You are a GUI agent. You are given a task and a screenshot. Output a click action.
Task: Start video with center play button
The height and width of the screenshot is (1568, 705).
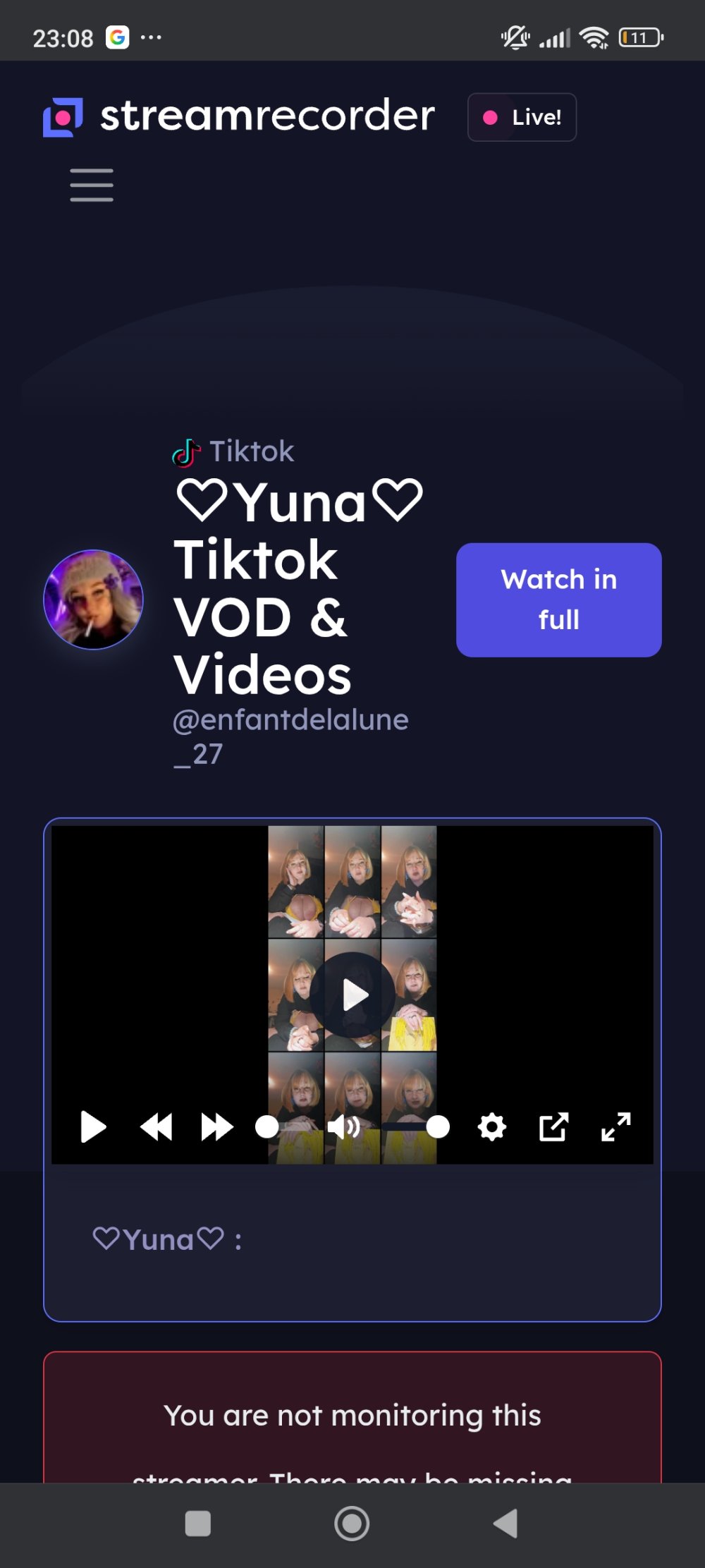pyautogui.click(x=352, y=995)
